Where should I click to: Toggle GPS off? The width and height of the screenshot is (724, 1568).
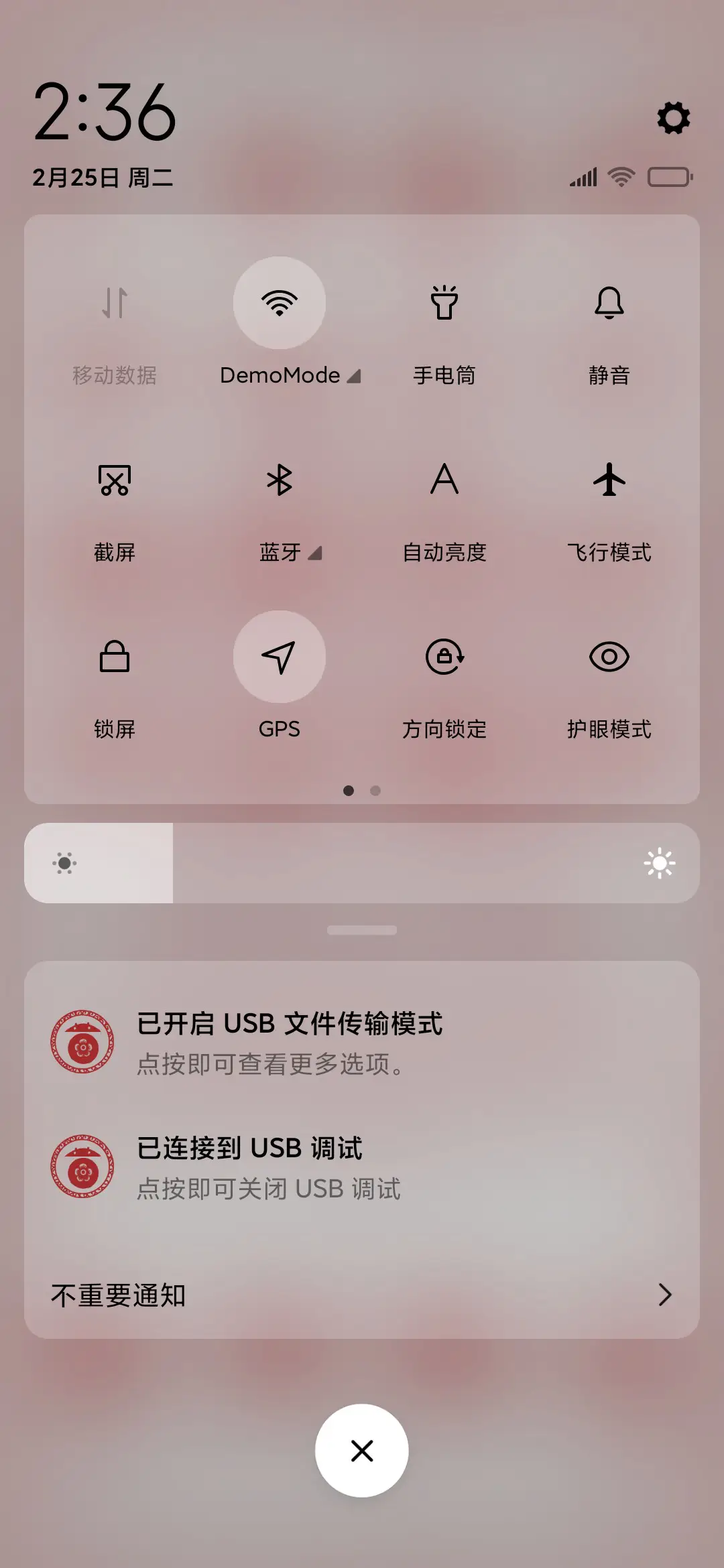tap(279, 658)
